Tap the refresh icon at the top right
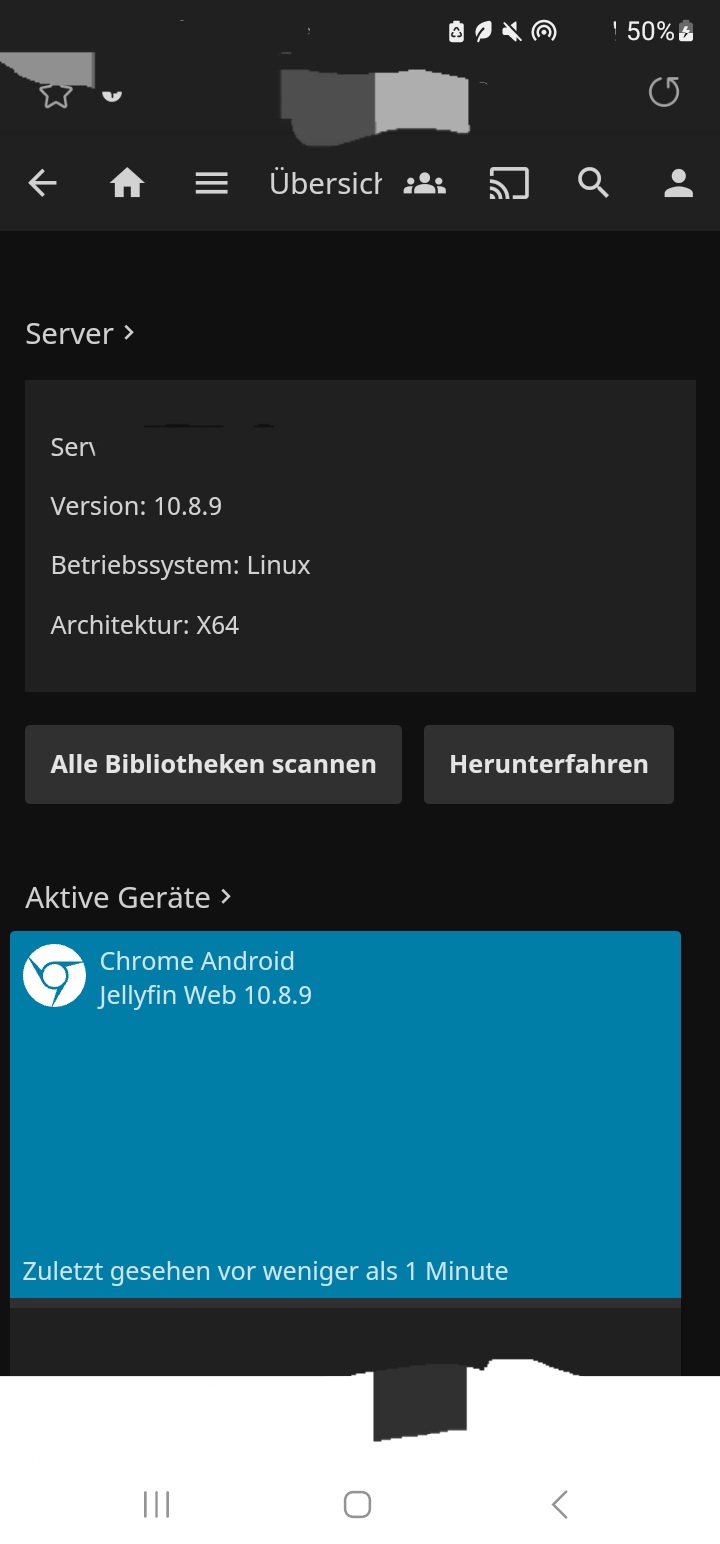The width and height of the screenshot is (720, 1544). (663, 91)
